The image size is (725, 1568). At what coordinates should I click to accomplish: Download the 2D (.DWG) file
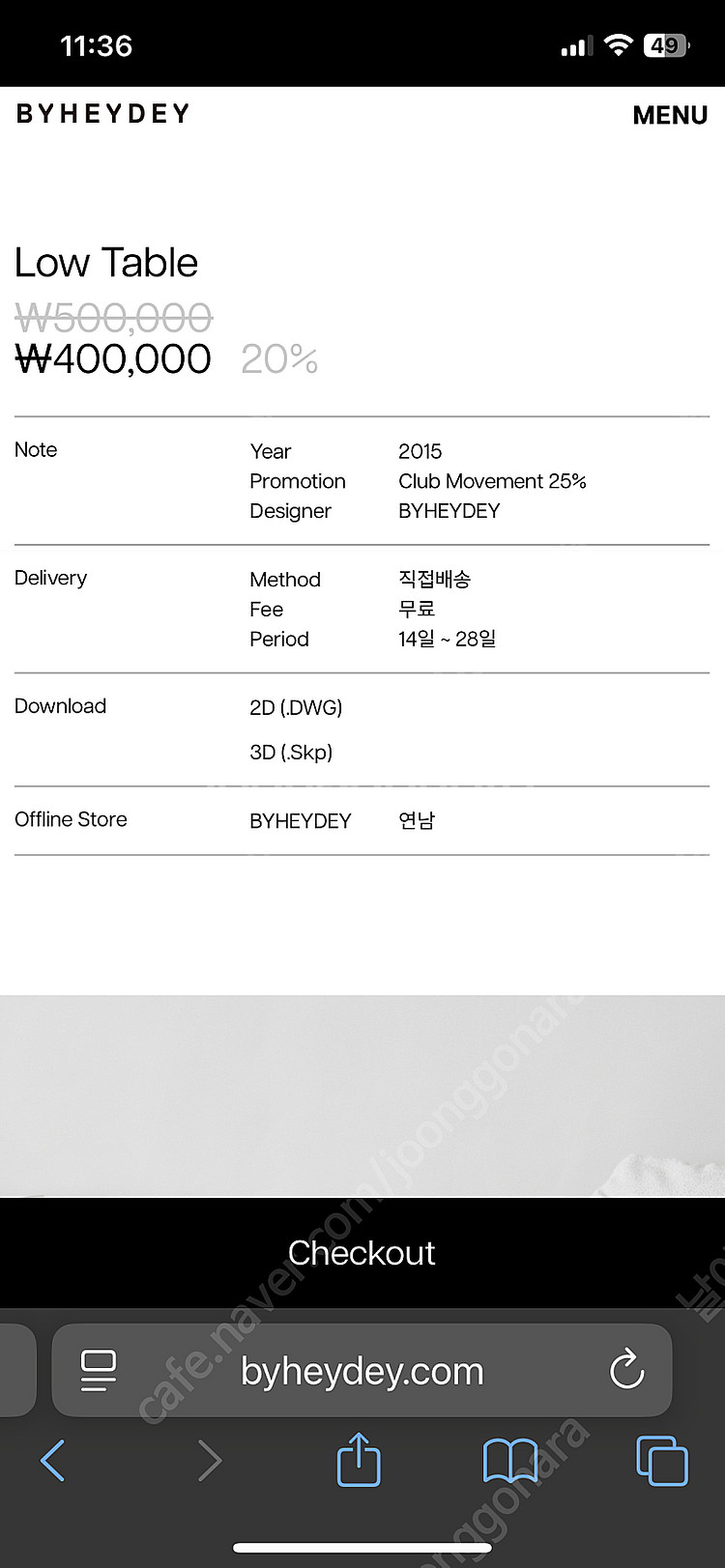tap(296, 707)
